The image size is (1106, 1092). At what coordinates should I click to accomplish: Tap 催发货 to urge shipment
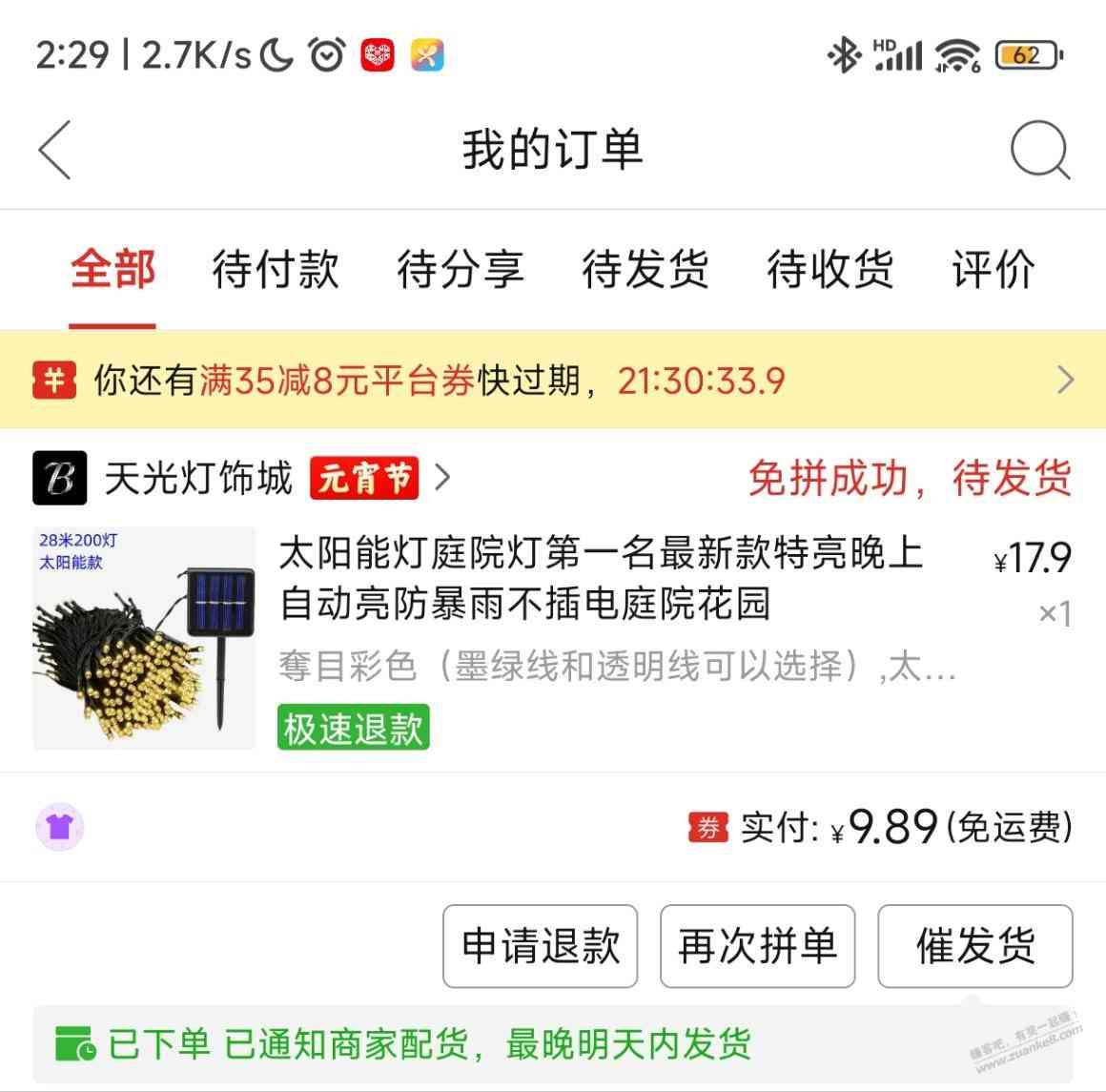(974, 946)
